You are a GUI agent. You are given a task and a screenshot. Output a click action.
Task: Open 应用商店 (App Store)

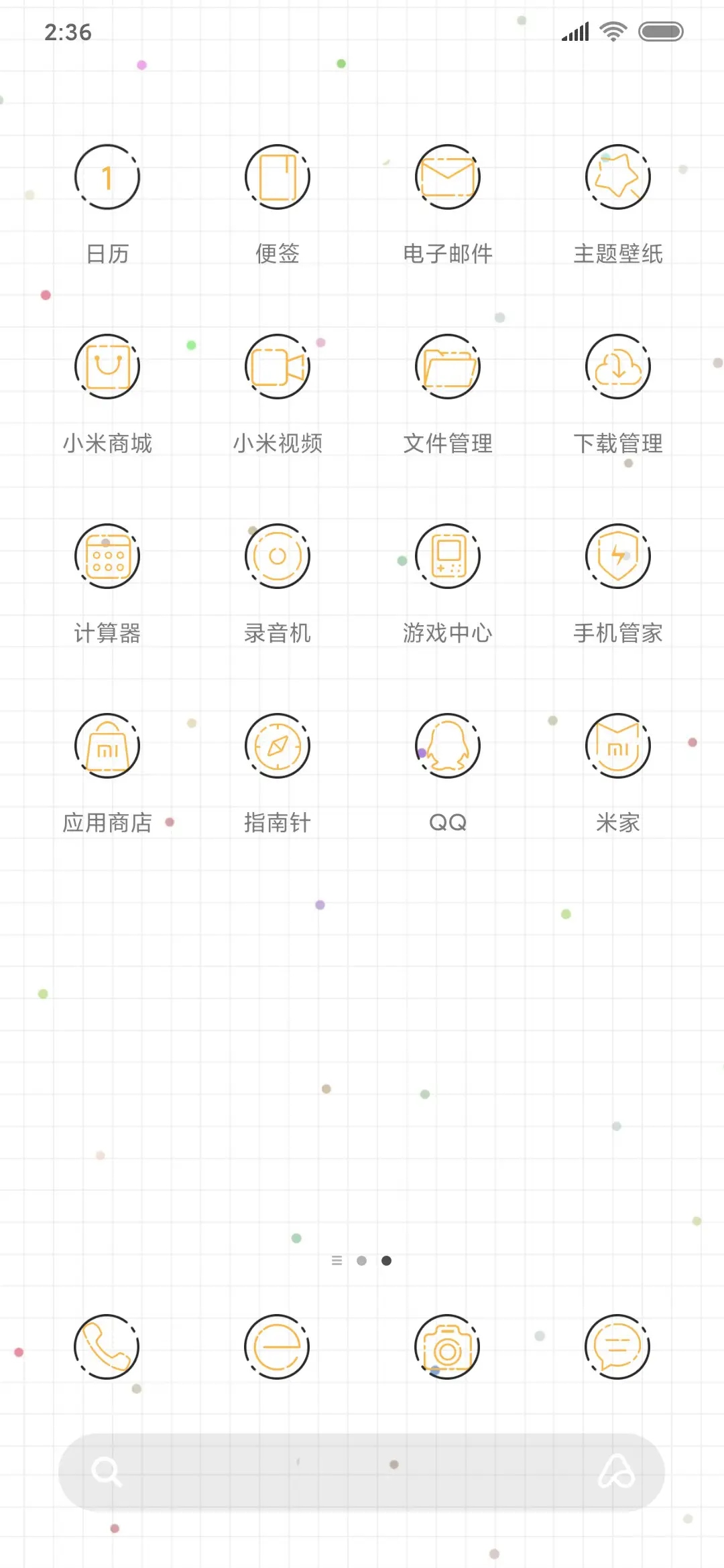coord(107,746)
